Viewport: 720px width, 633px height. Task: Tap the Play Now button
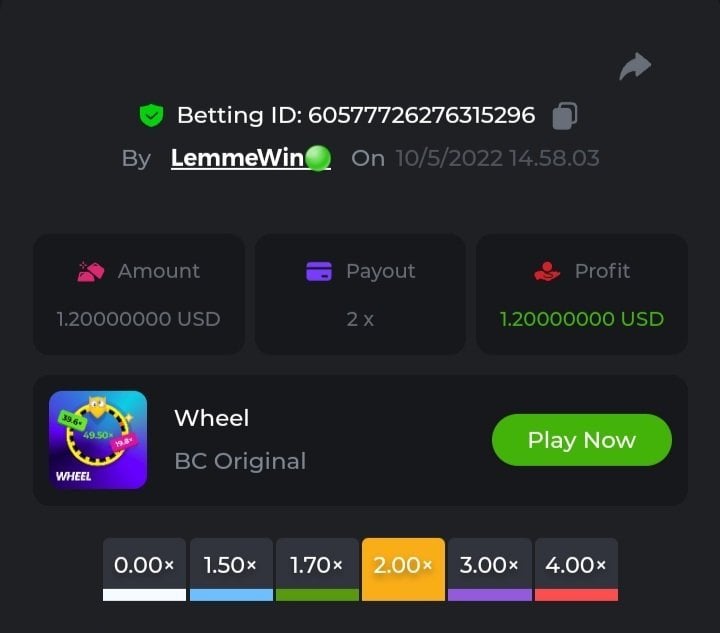tap(581, 440)
